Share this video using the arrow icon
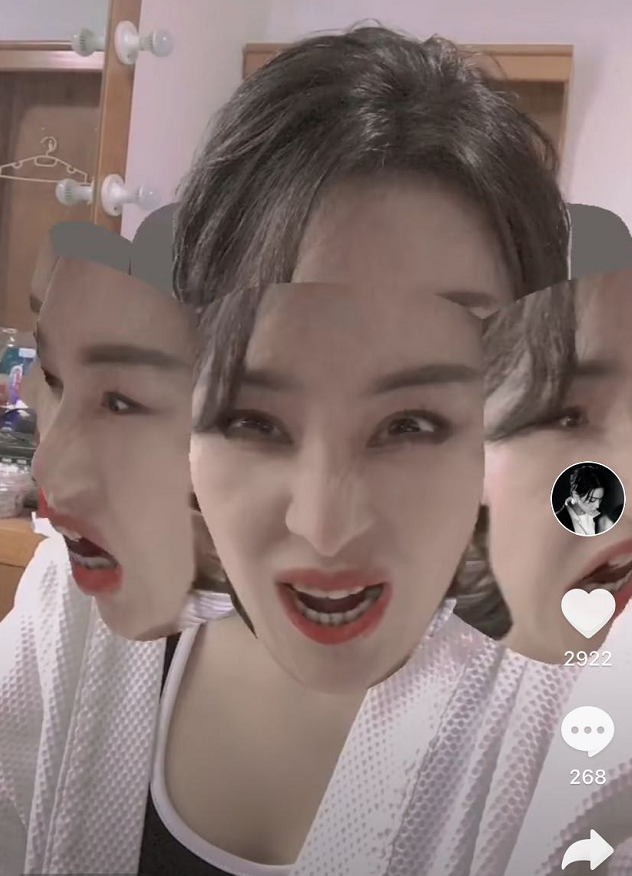632x876 pixels. pyautogui.click(x=587, y=850)
